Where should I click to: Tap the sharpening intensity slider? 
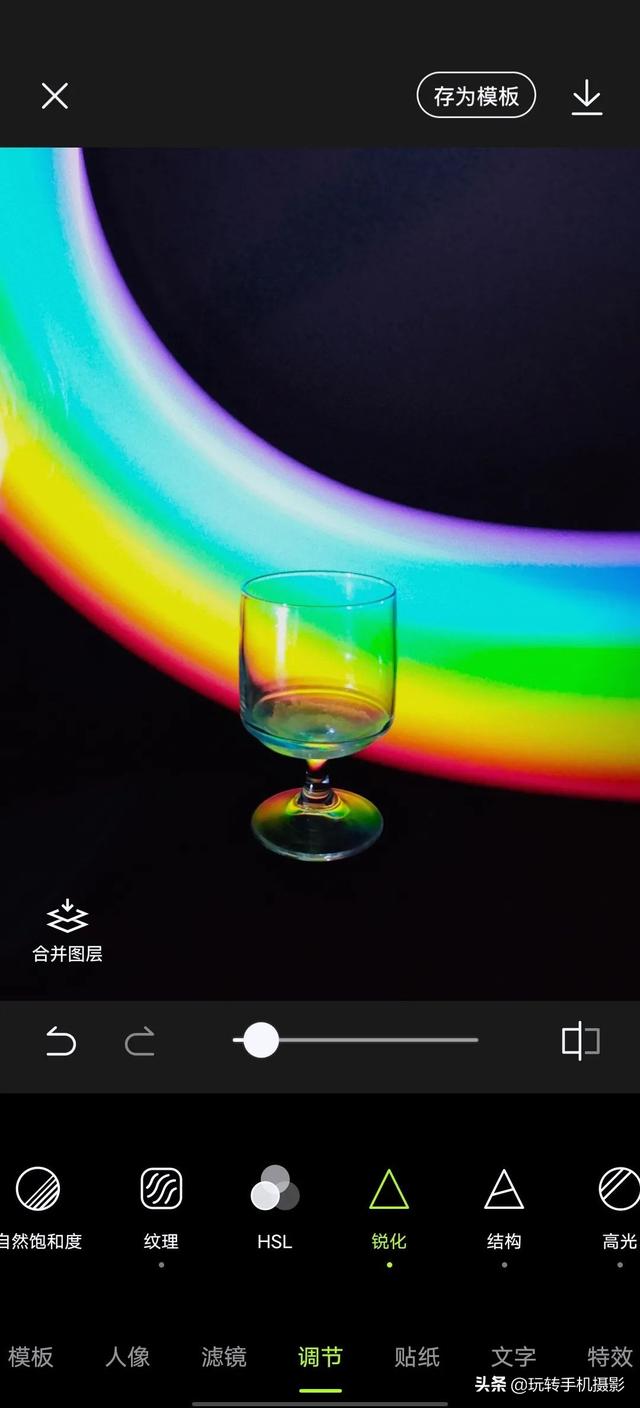coord(261,1040)
